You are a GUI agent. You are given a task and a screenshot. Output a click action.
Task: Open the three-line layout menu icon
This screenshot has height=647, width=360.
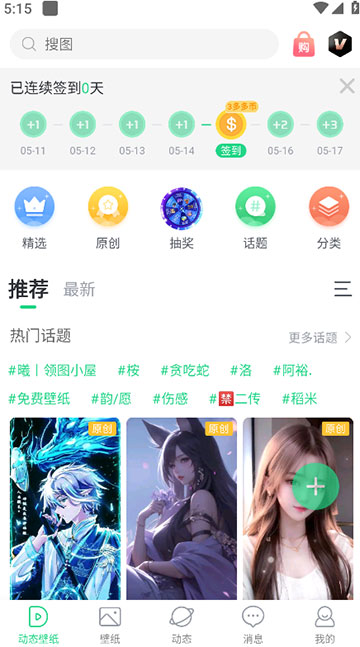tap(343, 289)
